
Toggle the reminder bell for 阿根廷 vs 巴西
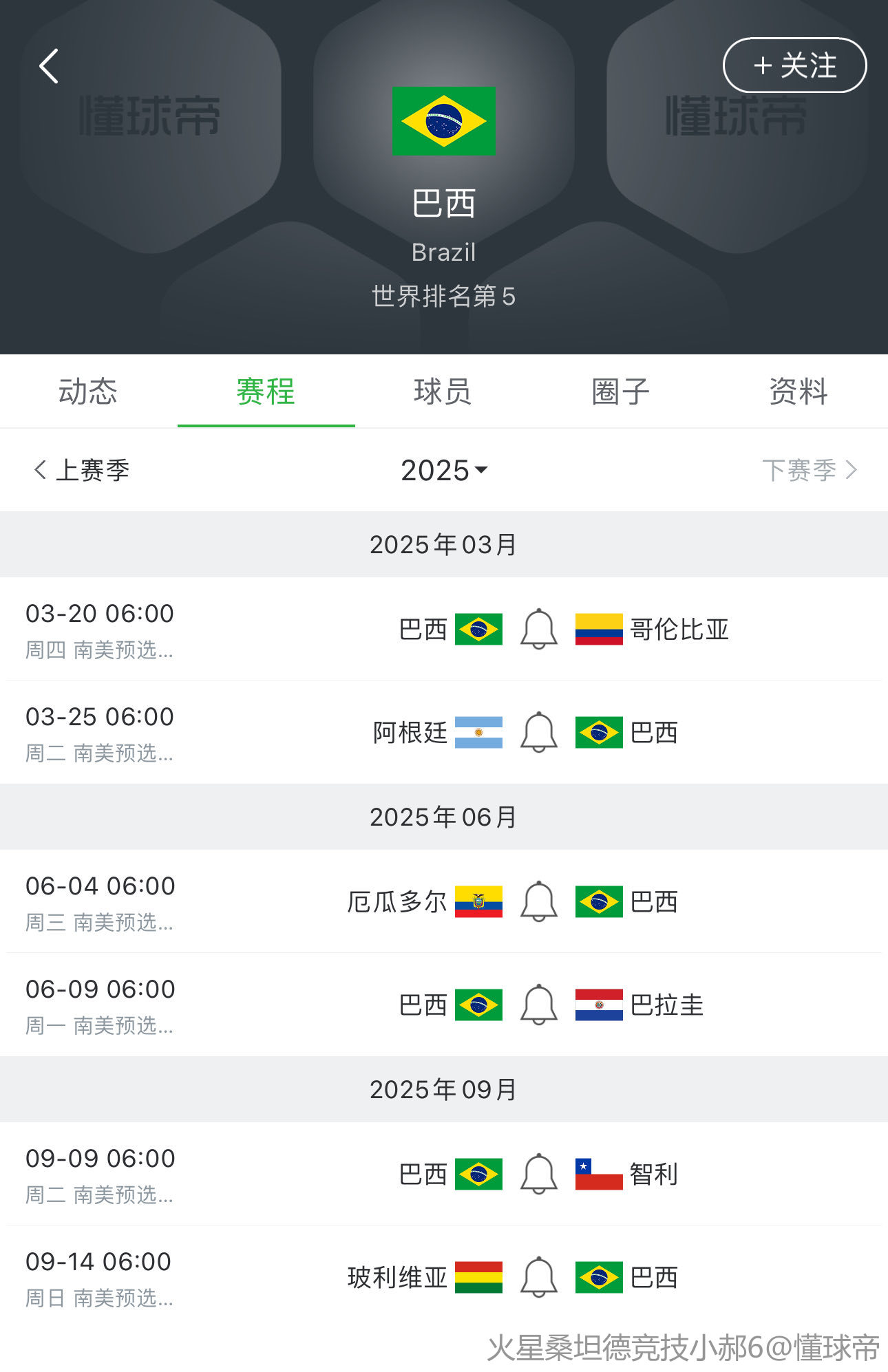pos(538,731)
